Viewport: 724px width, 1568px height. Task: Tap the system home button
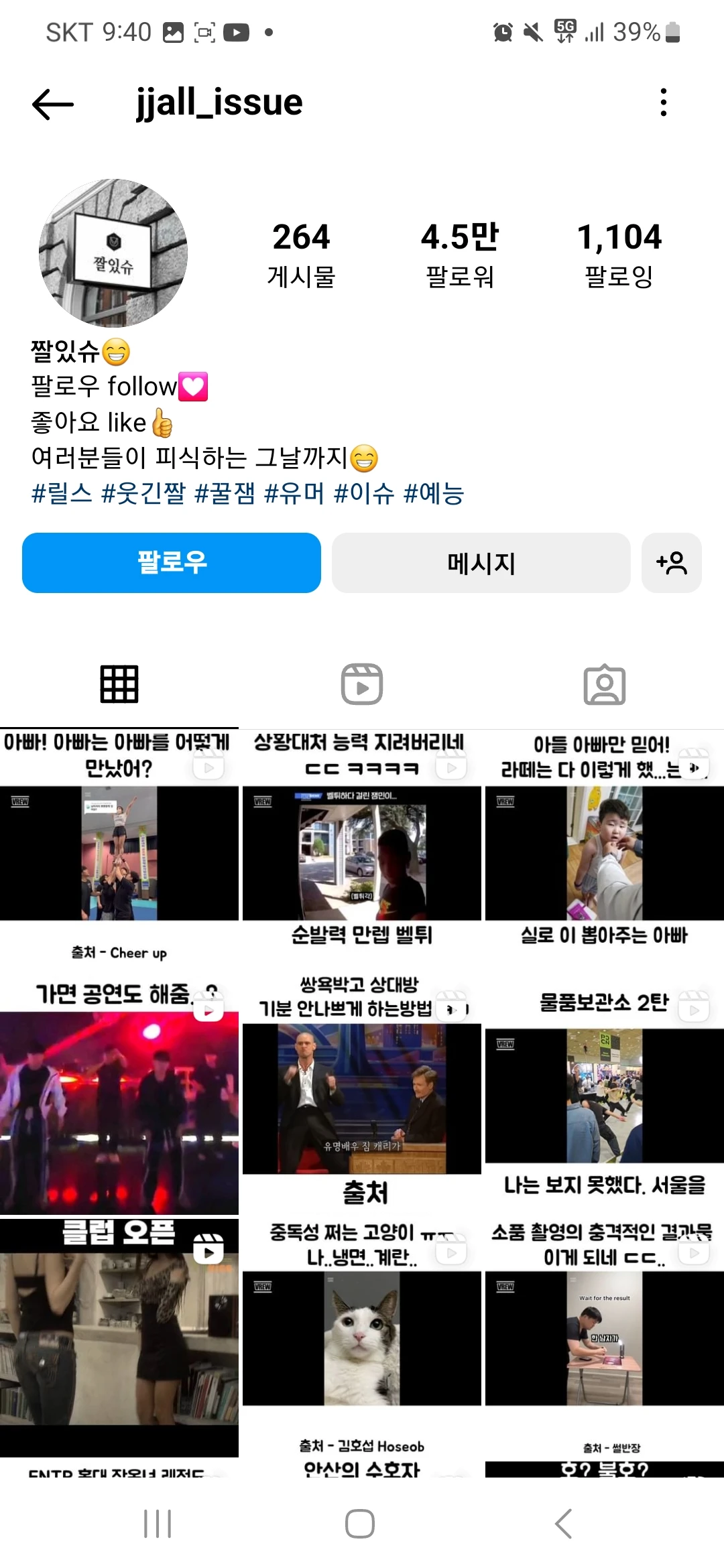360,1523
